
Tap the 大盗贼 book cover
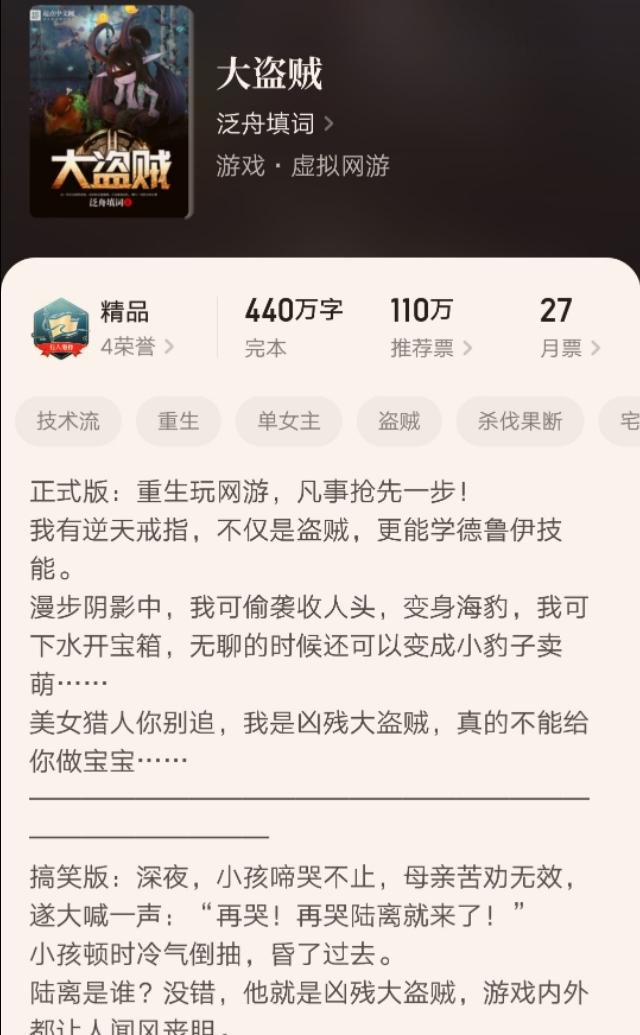coord(111,111)
